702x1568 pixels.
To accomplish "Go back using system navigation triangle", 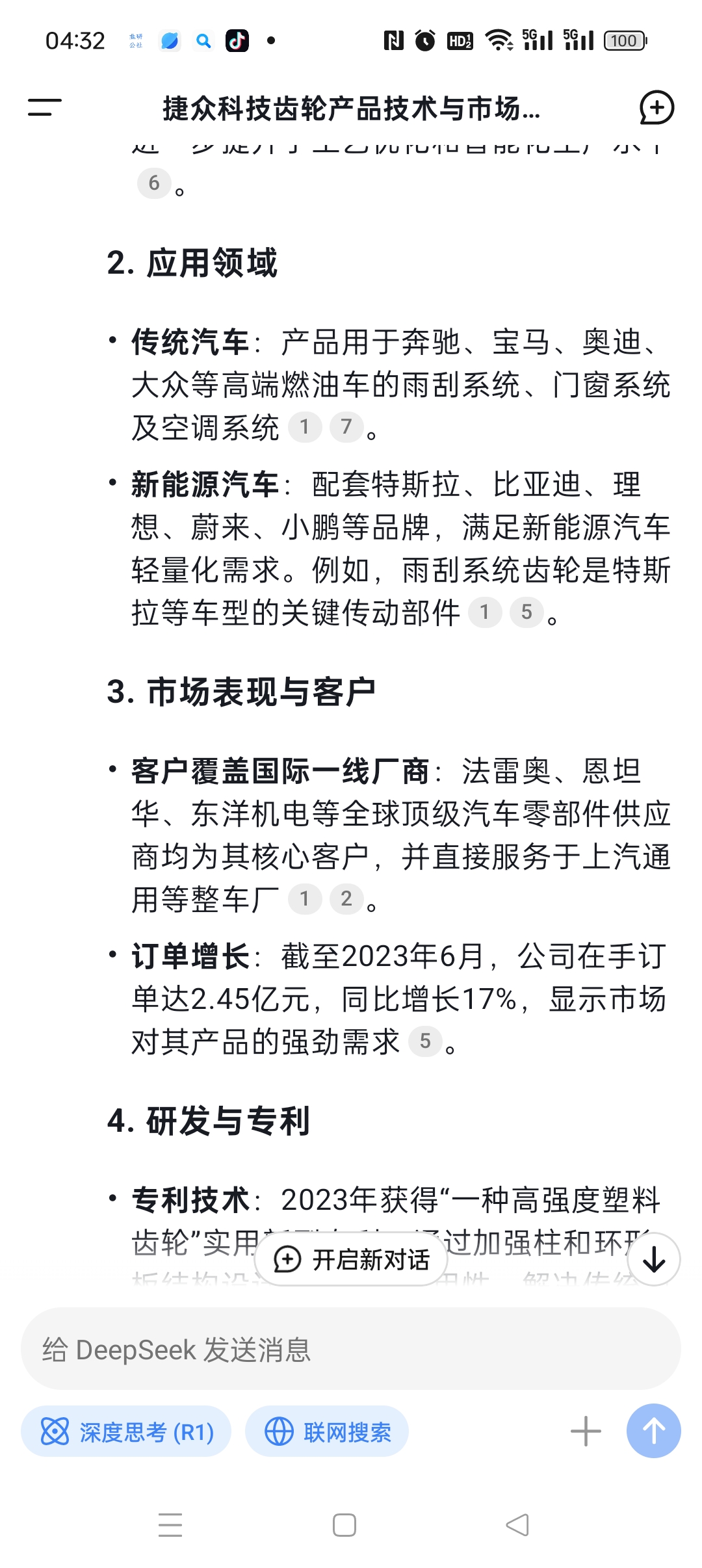I will [517, 1525].
